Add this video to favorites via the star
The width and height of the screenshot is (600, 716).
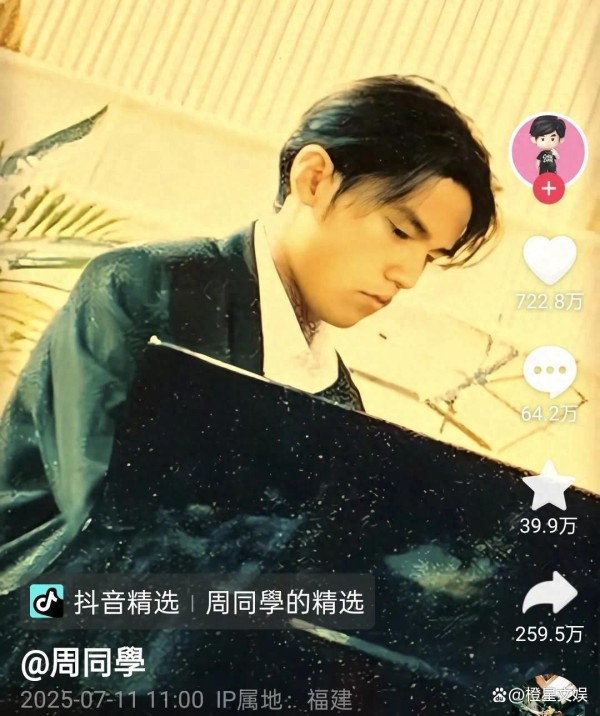549,488
